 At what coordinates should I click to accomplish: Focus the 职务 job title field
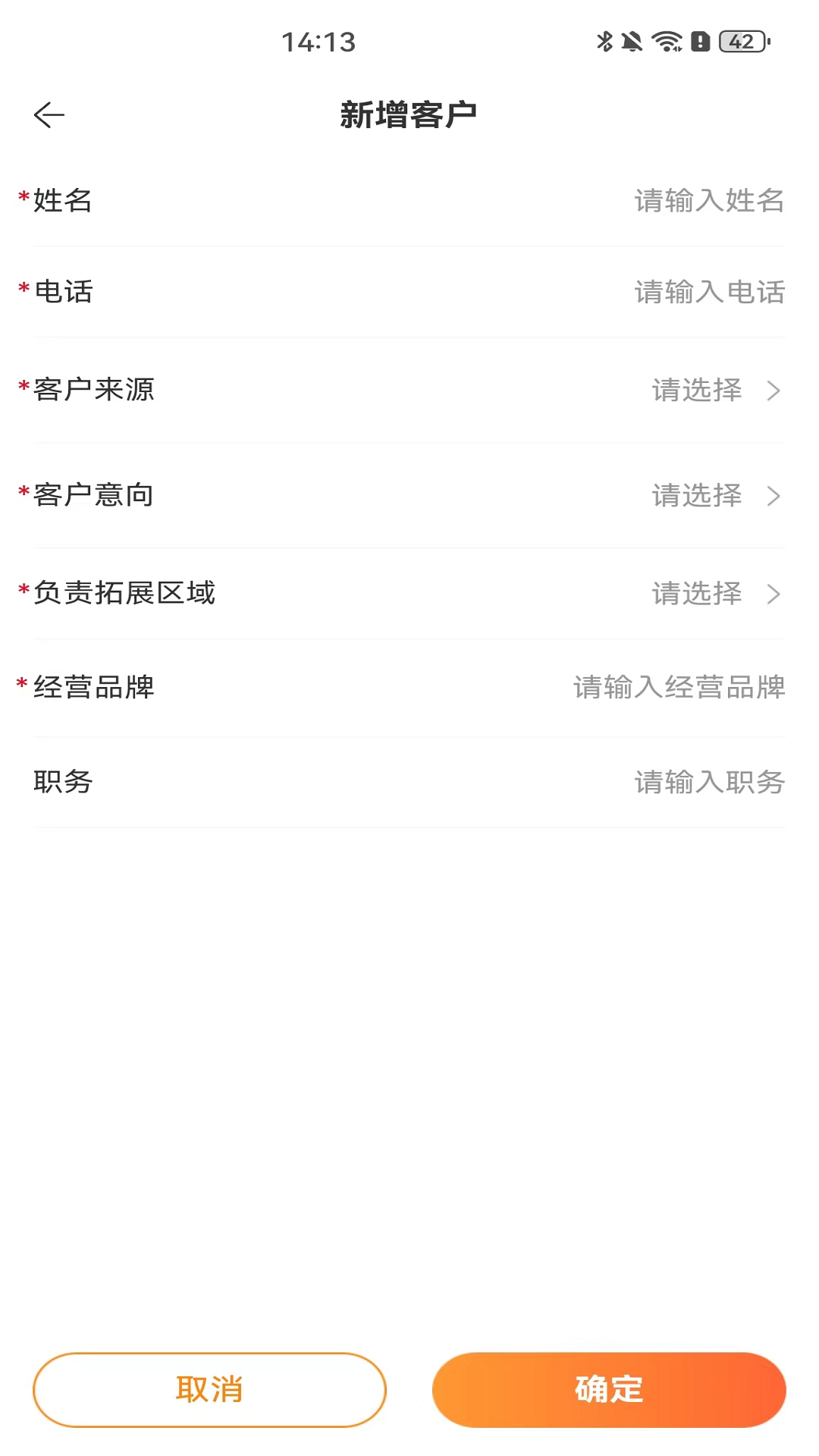(708, 782)
